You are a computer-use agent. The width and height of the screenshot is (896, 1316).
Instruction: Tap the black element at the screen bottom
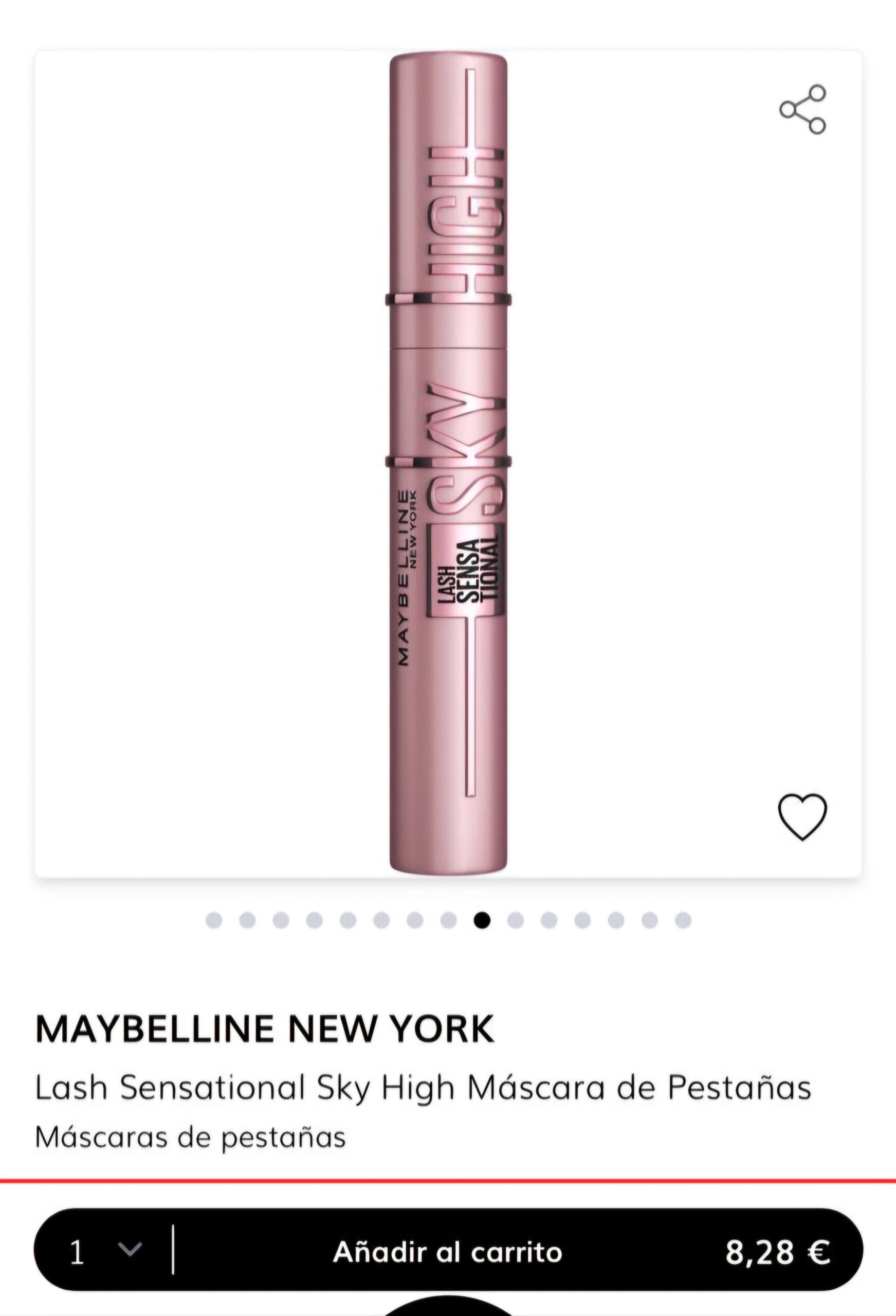coord(447,1308)
